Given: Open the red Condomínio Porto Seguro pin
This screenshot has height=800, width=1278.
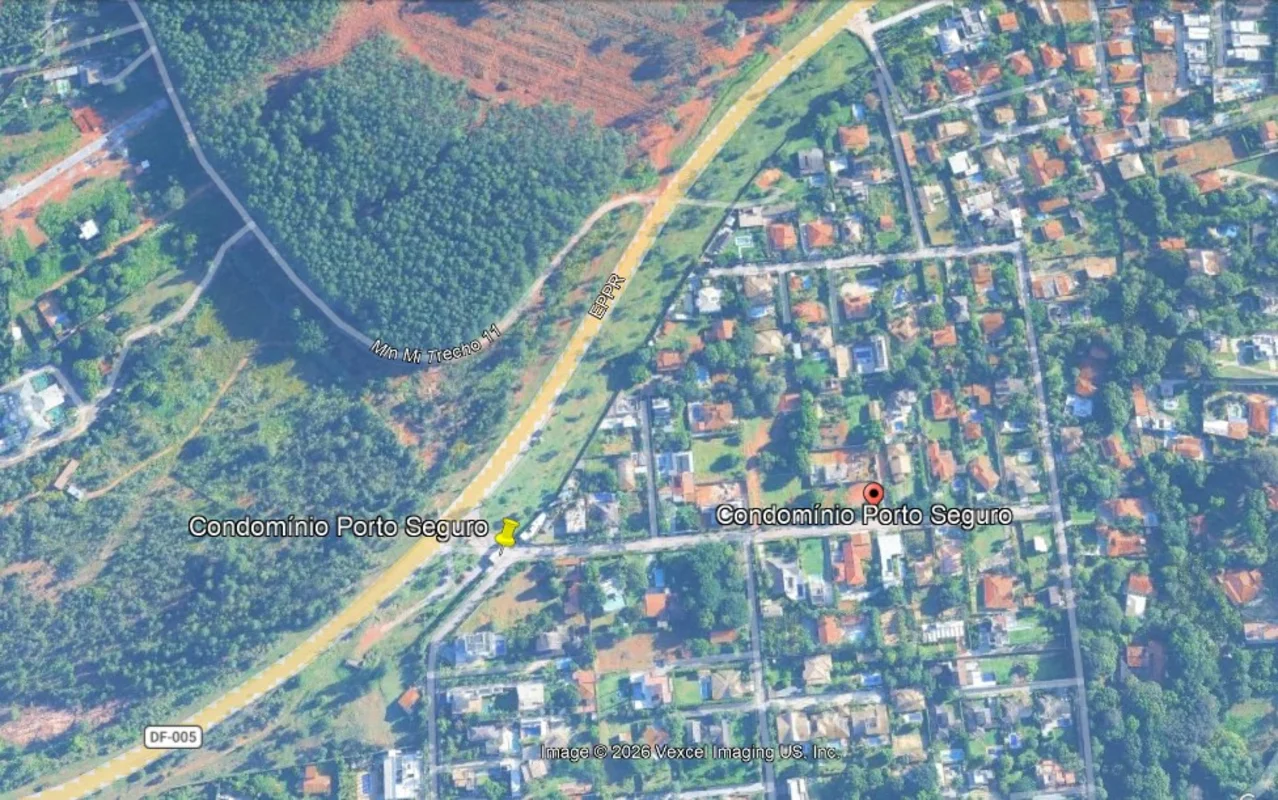Looking at the screenshot, I should [x=873, y=493].
